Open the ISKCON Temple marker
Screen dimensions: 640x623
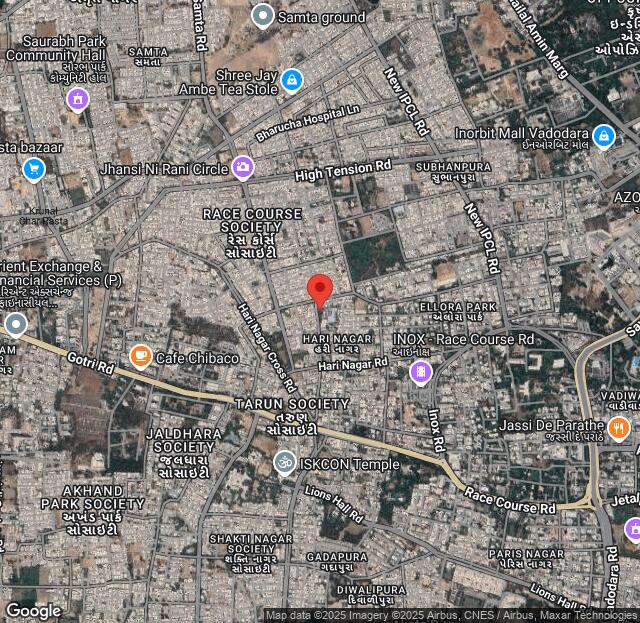click(x=285, y=462)
